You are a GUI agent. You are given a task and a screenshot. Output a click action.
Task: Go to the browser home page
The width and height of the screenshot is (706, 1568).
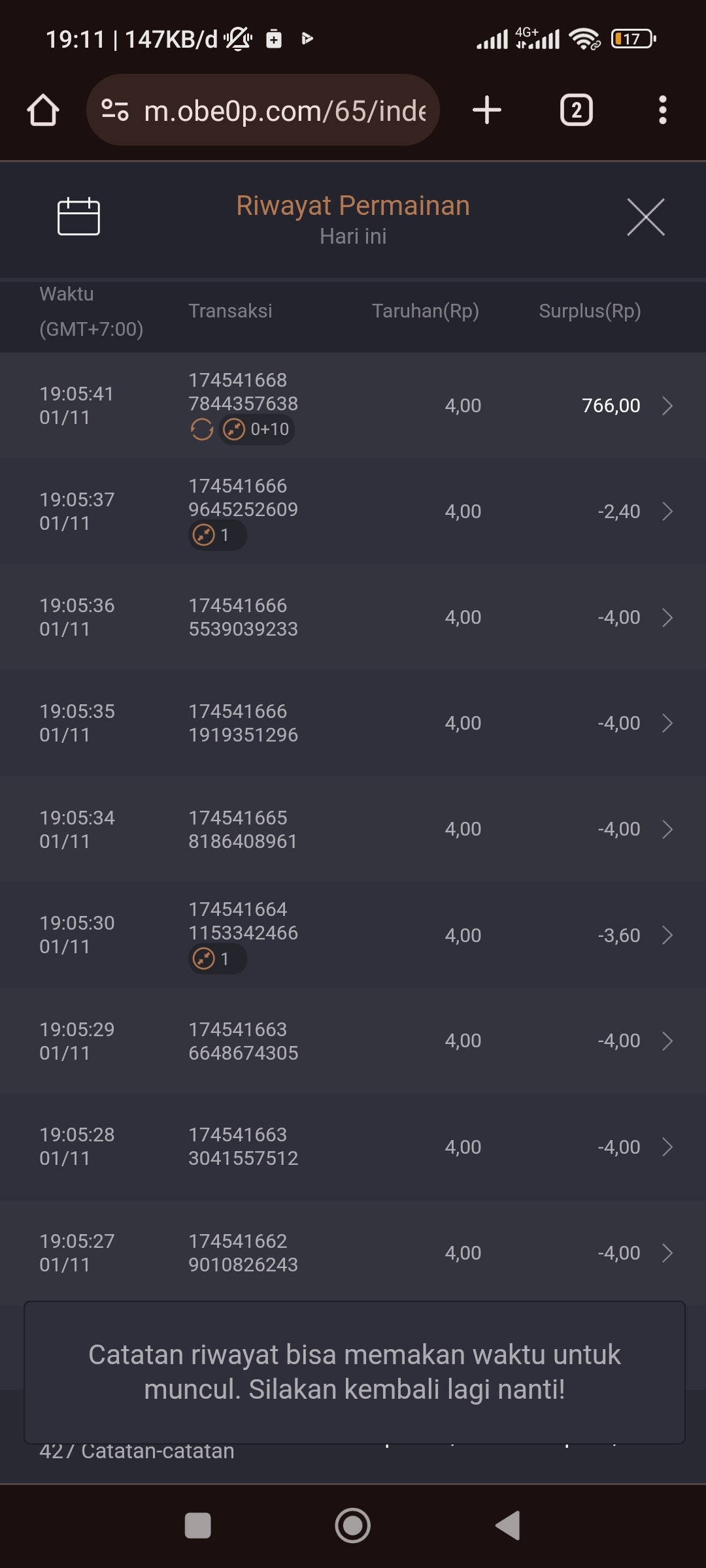pos(43,110)
